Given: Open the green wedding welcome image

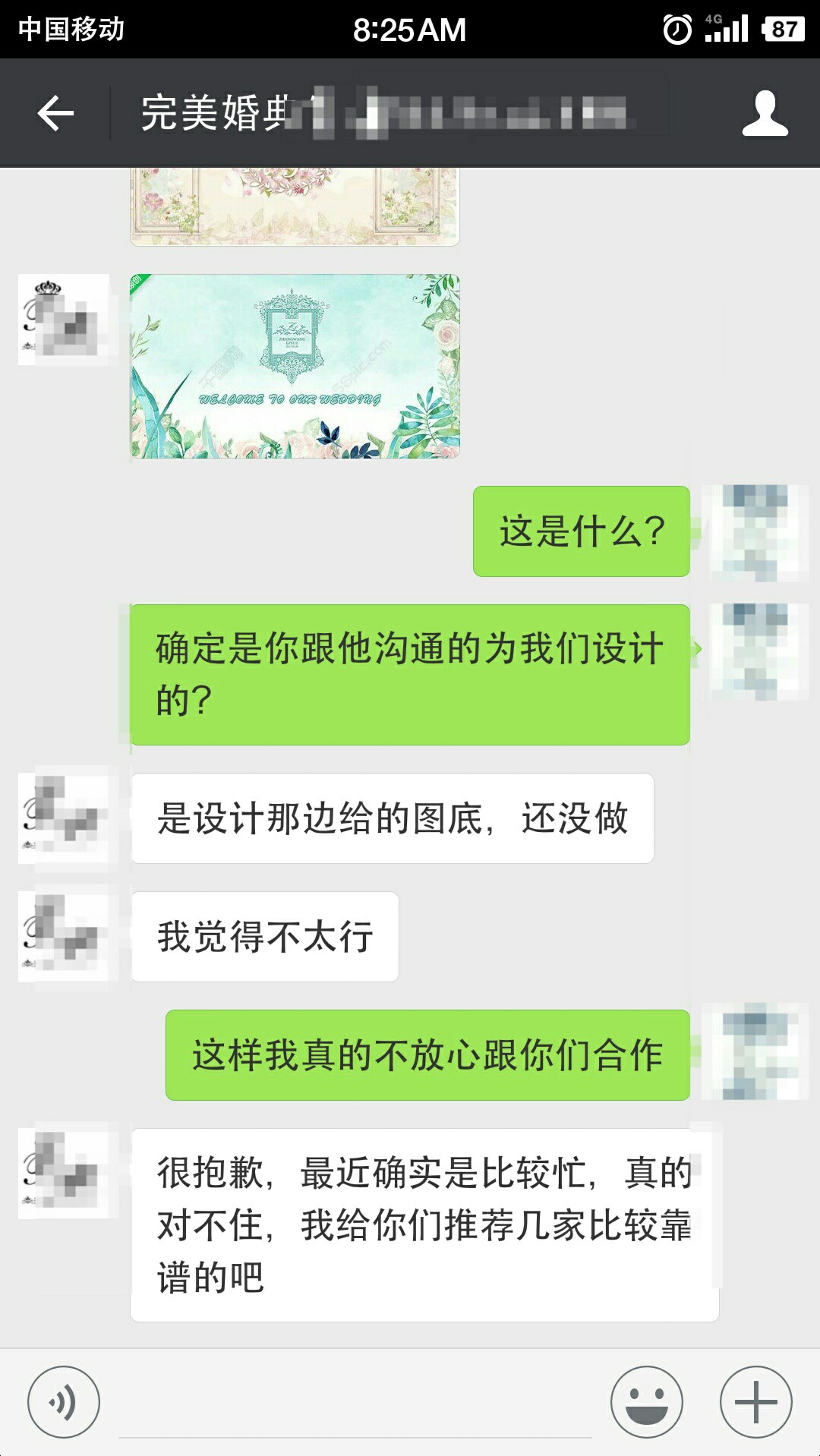Looking at the screenshot, I should coord(295,366).
